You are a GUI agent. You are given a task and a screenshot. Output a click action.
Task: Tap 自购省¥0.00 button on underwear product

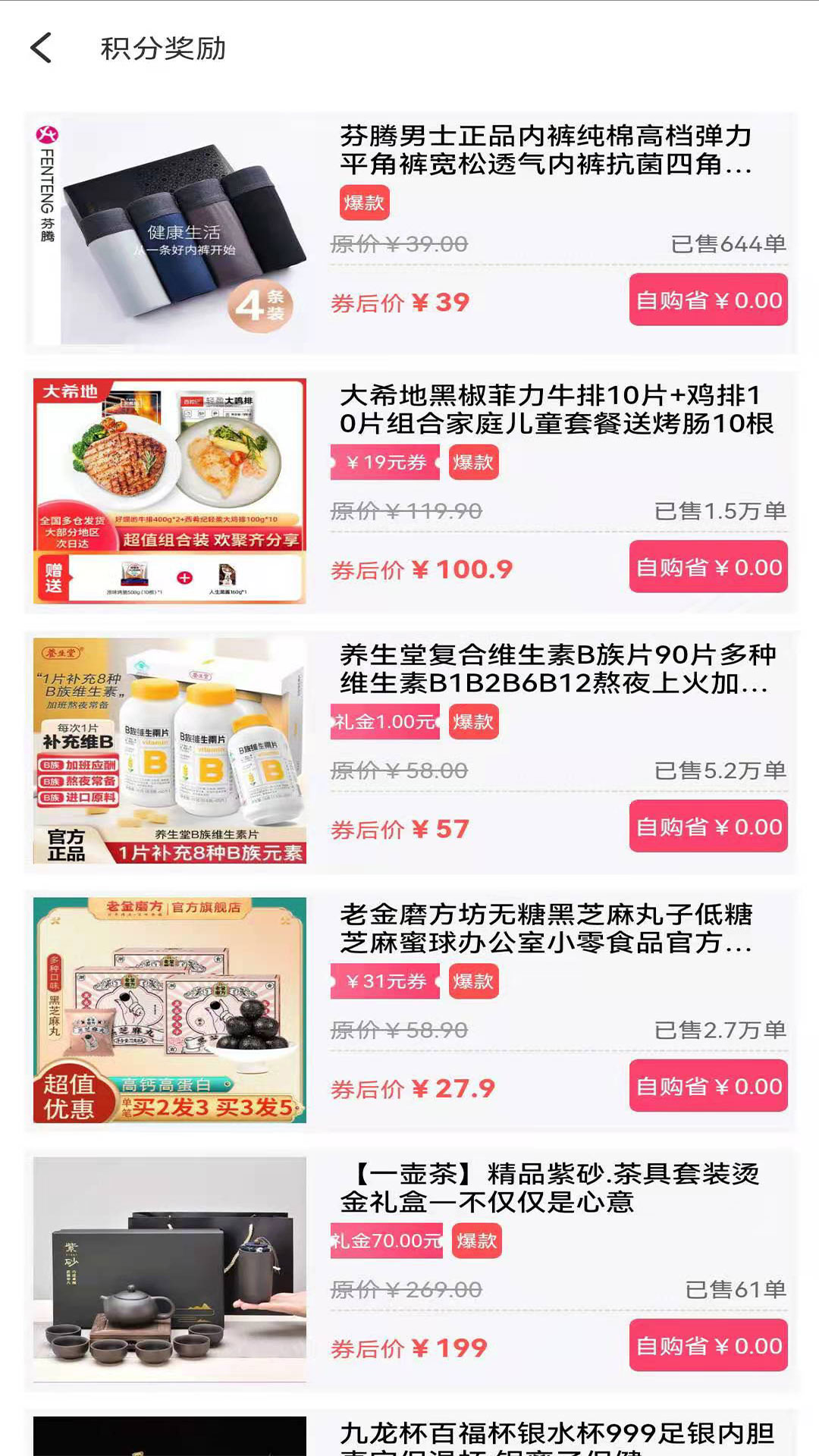tap(708, 299)
